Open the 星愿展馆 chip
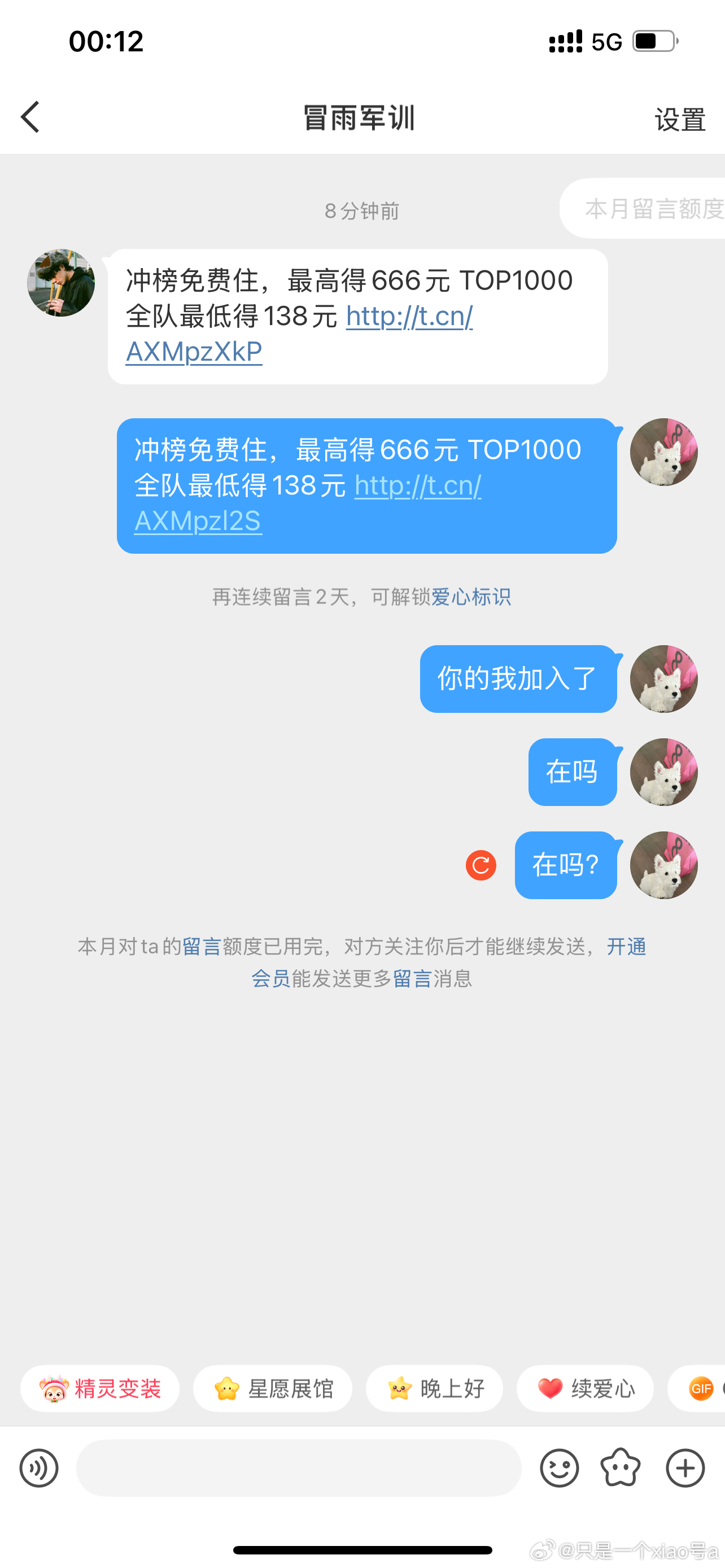Viewport: 725px width, 1568px height. 273,1389
